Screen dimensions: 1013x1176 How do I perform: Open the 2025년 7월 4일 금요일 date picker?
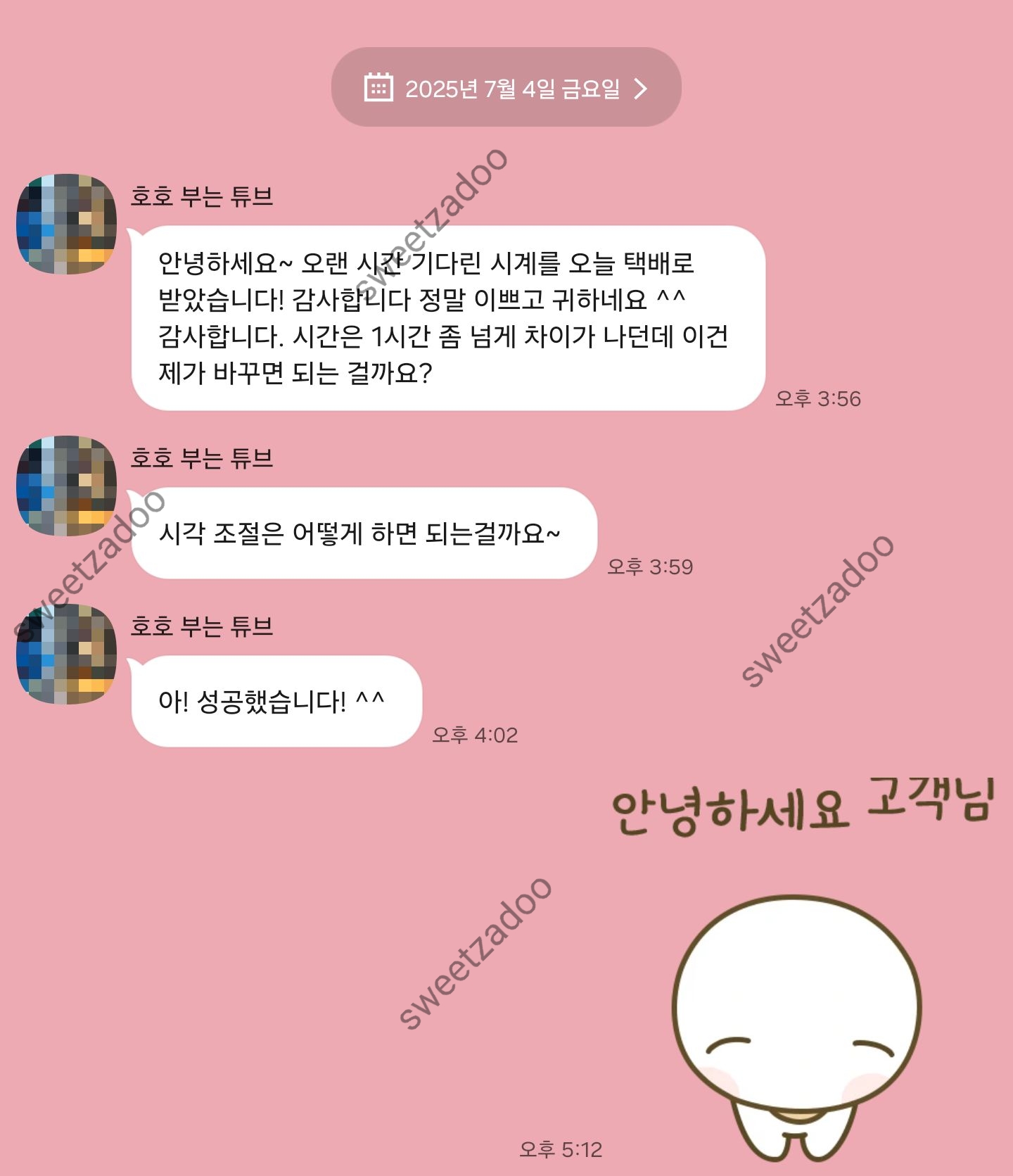[506, 88]
